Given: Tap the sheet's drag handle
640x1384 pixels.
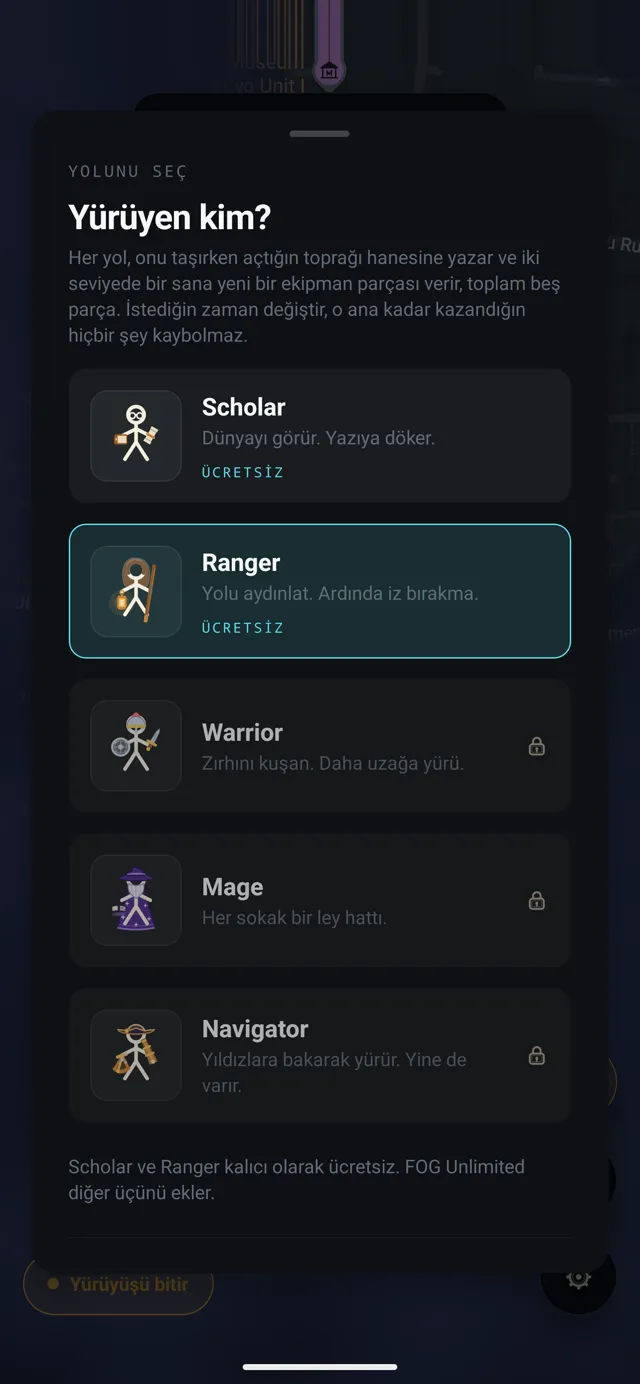Looking at the screenshot, I should [x=320, y=134].
